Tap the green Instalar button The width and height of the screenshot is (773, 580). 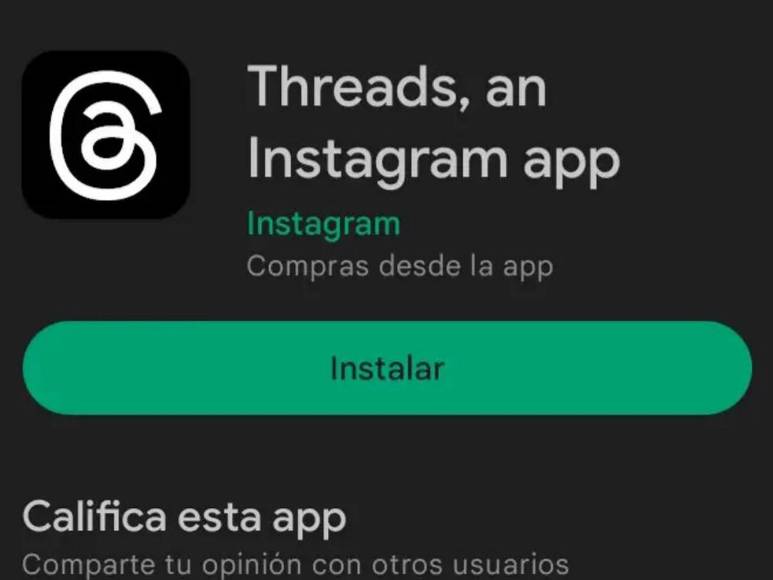coord(386,368)
